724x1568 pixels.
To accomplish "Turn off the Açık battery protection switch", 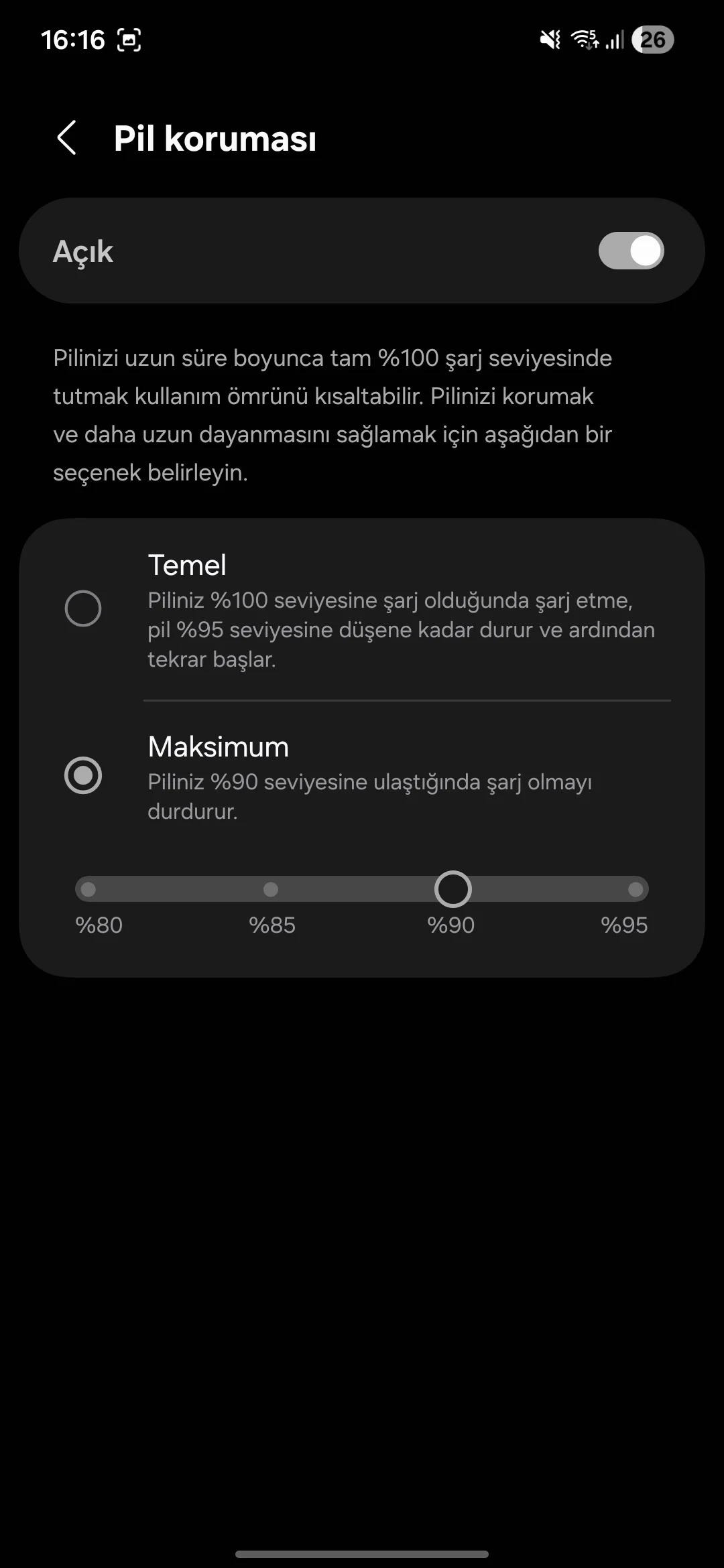I will click(x=630, y=251).
